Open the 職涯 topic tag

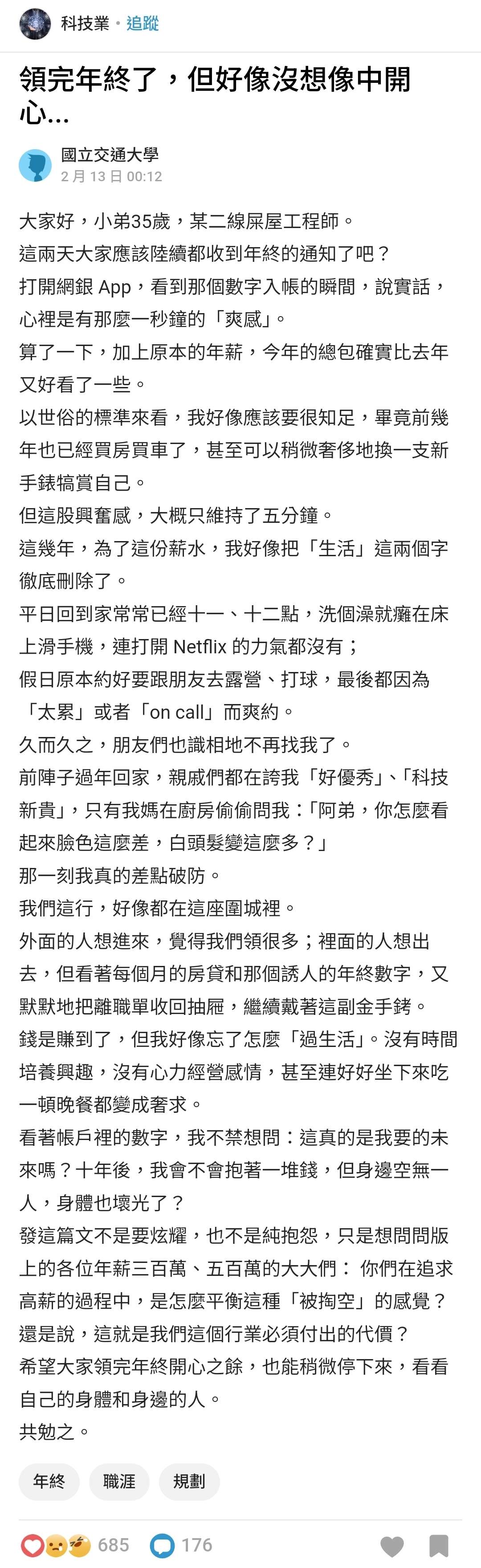[x=119, y=1481]
